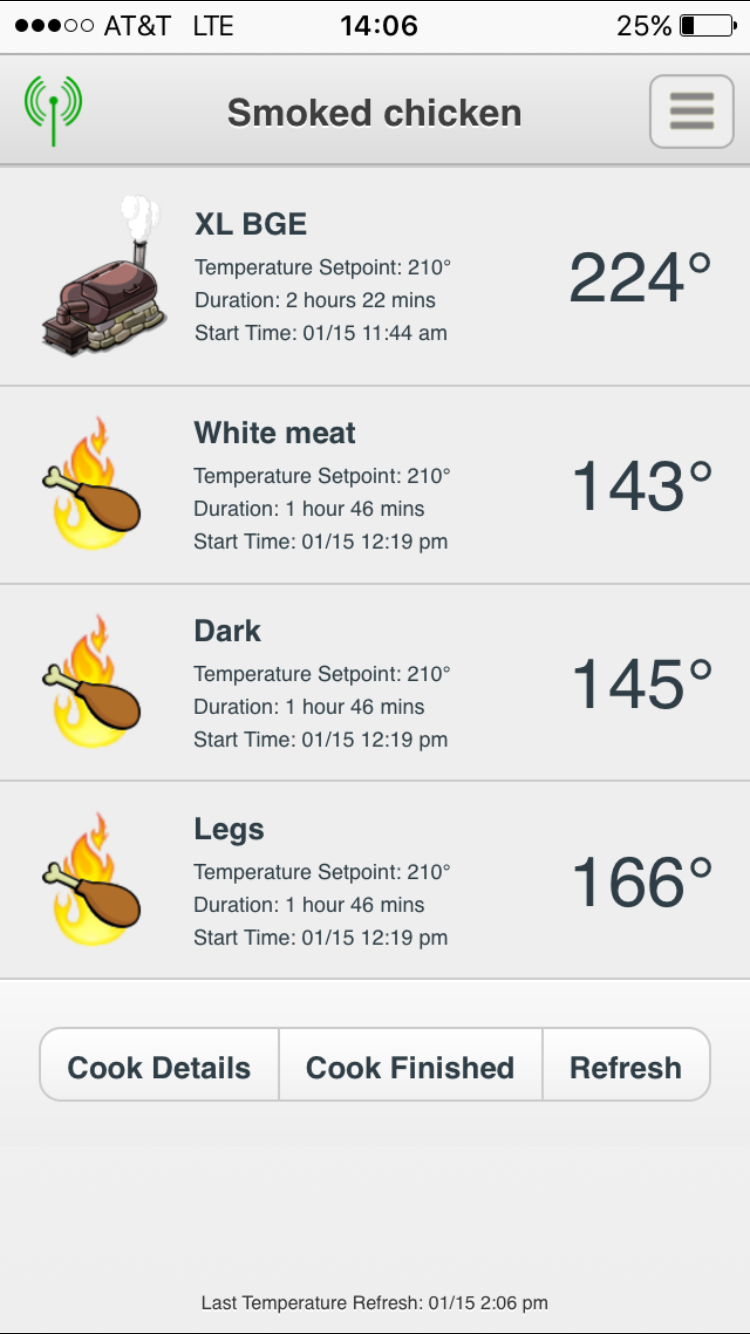Select the Dark probe row
This screenshot has width=750, height=1334.
click(x=375, y=684)
